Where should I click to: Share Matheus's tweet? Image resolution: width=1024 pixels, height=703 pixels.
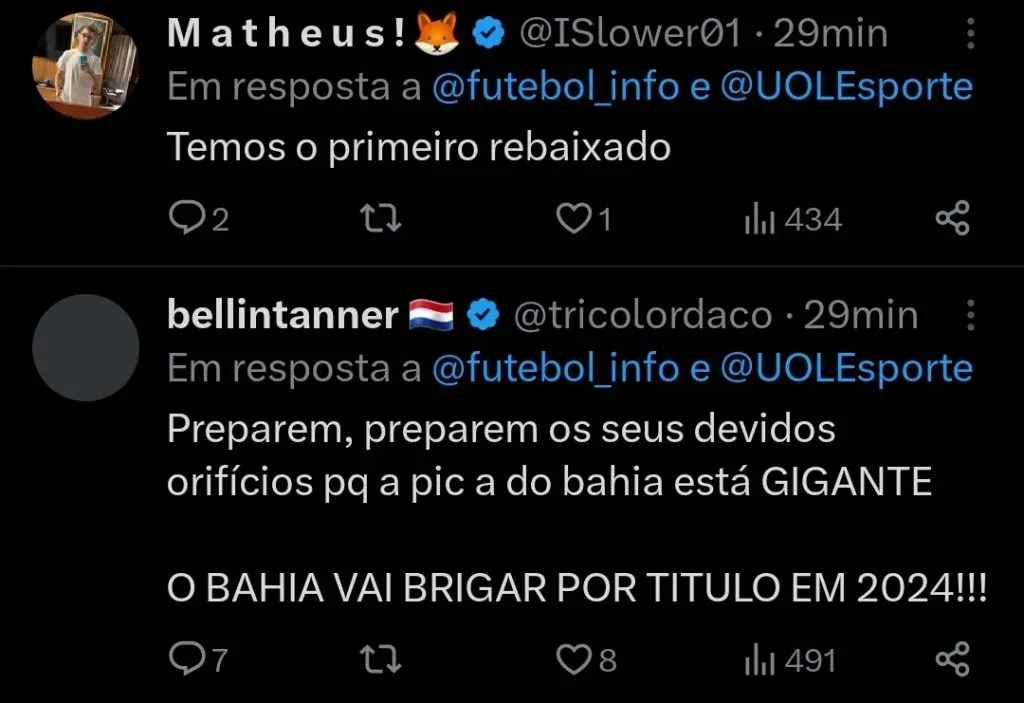952,218
